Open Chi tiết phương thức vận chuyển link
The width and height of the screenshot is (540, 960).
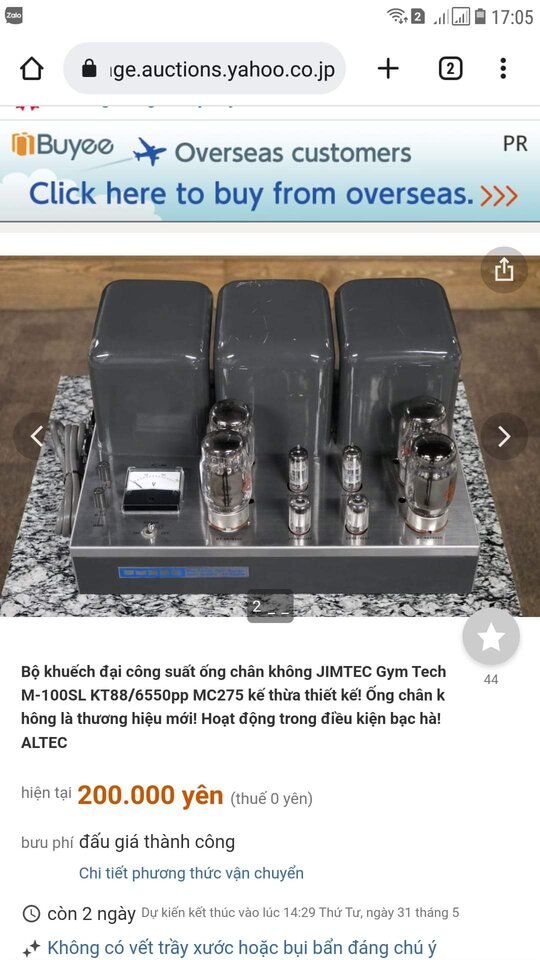click(191, 873)
